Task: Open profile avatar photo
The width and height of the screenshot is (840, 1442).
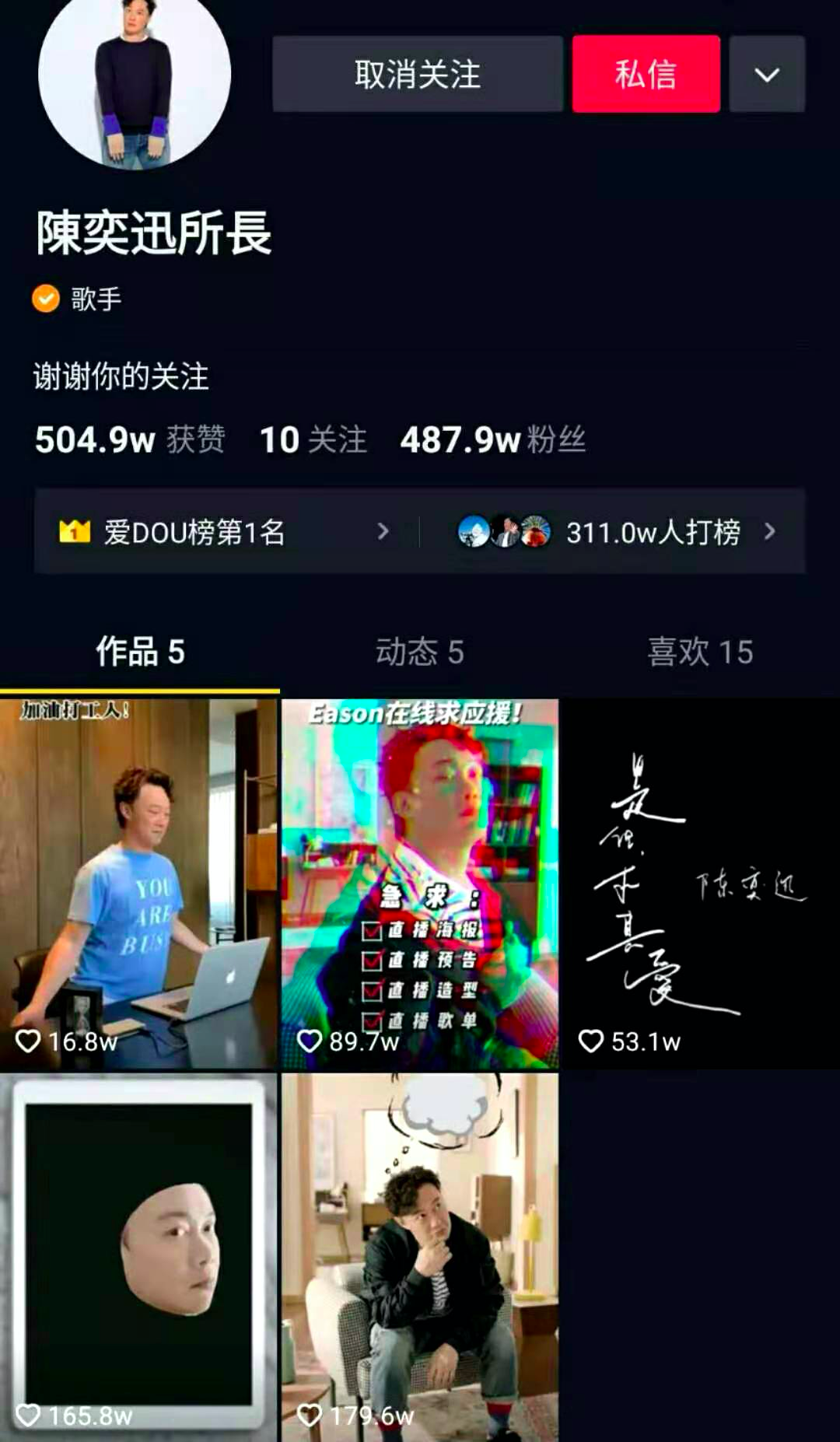Action: (135, 74)
